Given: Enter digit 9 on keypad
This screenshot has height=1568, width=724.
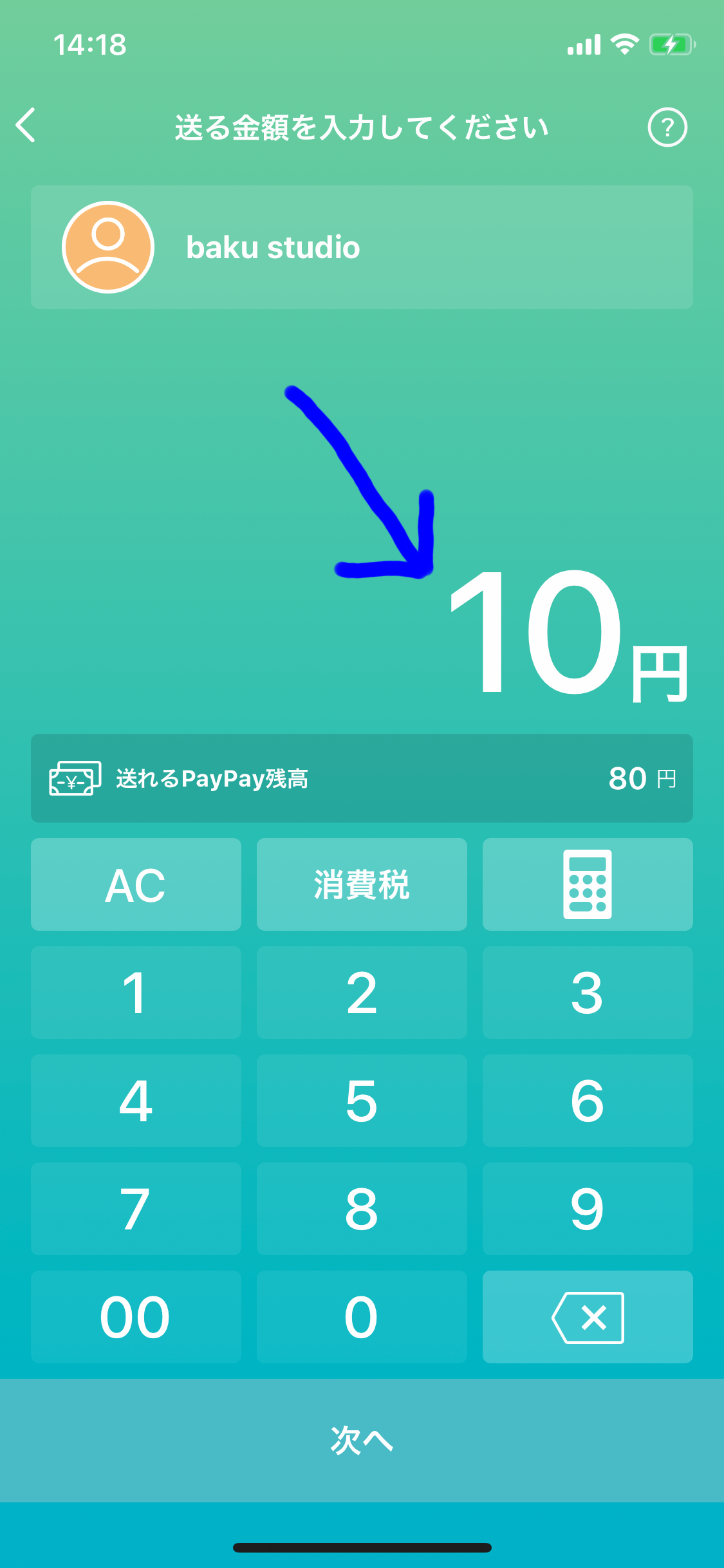Looking at the screenshot, I should (588, 1209).
